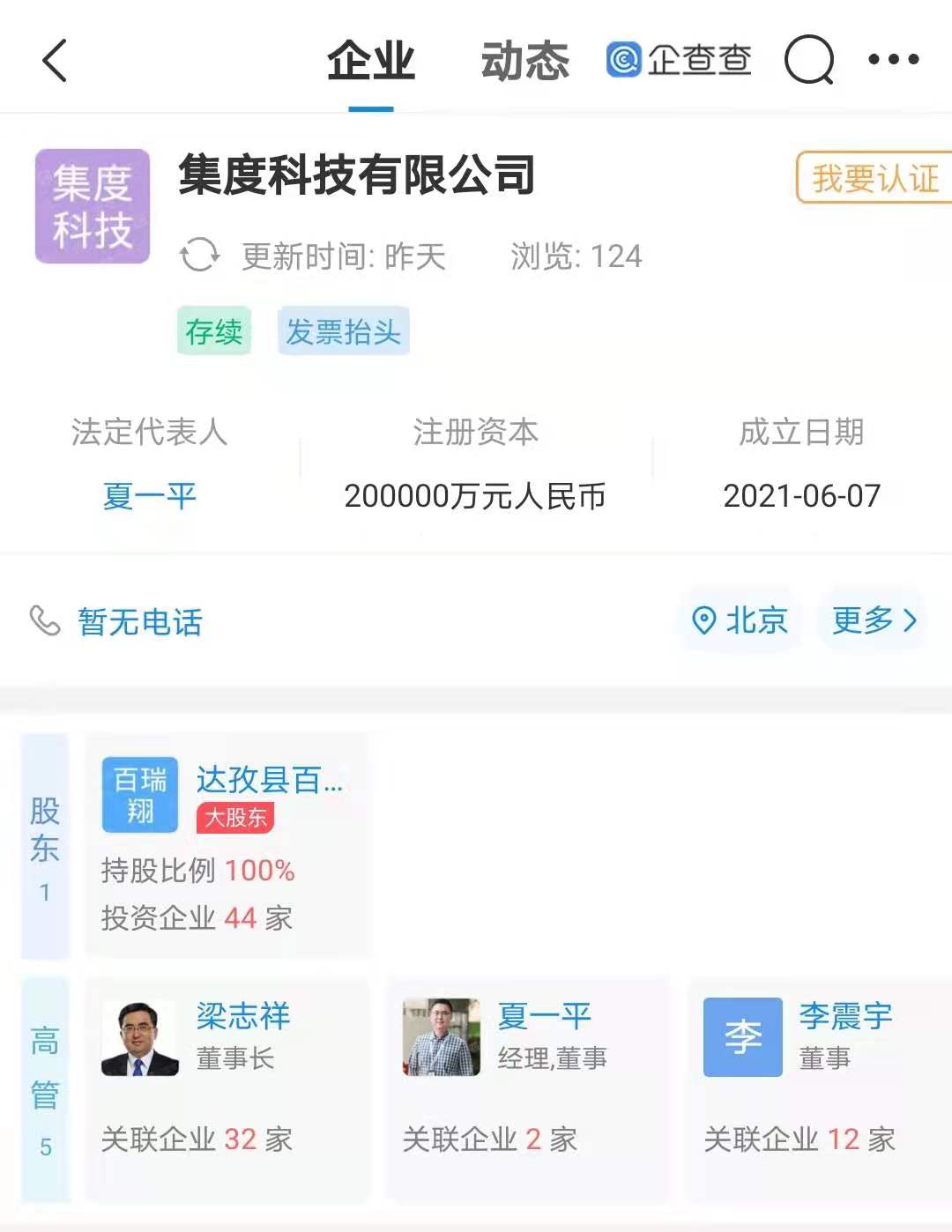
Task: Tap the location pin icon beside 北京
Action: click(x=703, y=621)
